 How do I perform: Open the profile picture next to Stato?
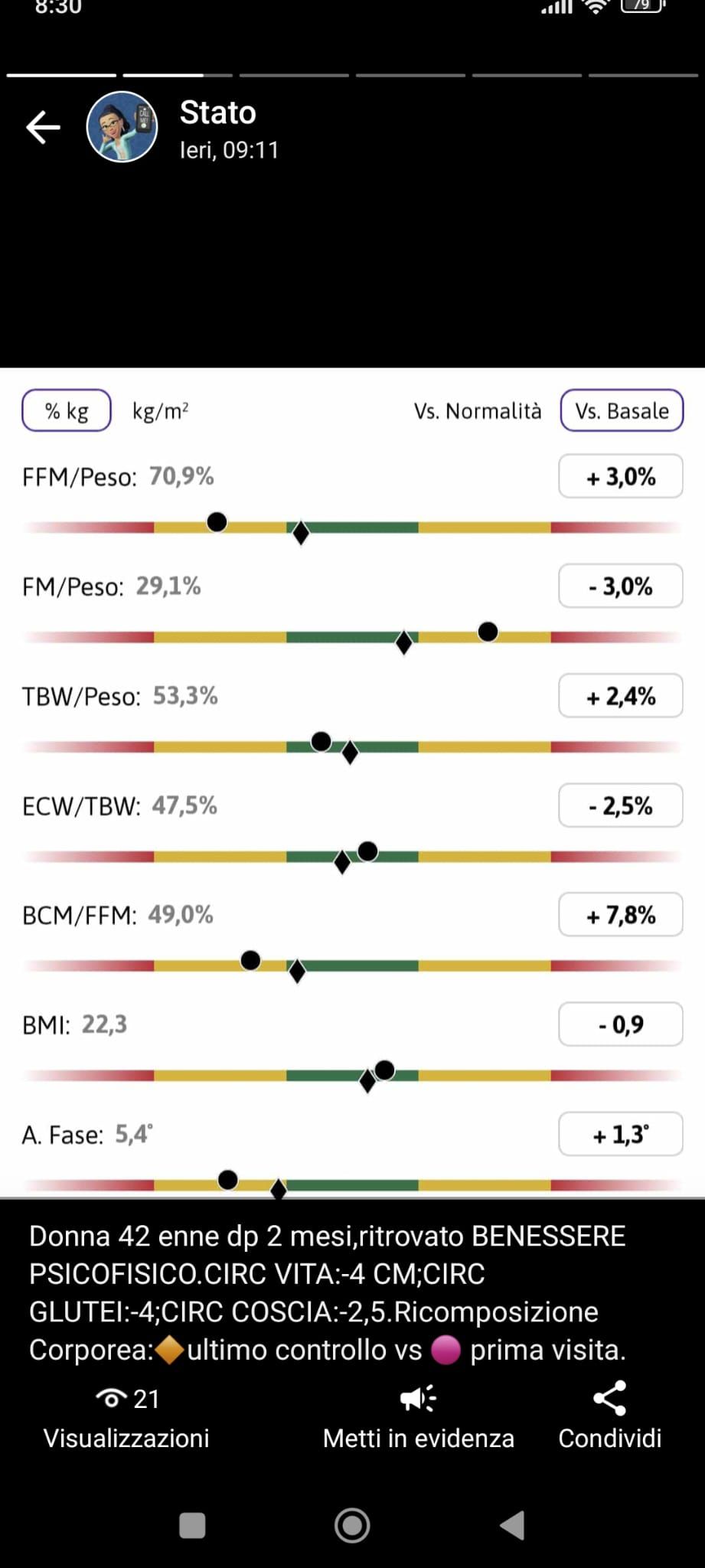click(122, 127)
